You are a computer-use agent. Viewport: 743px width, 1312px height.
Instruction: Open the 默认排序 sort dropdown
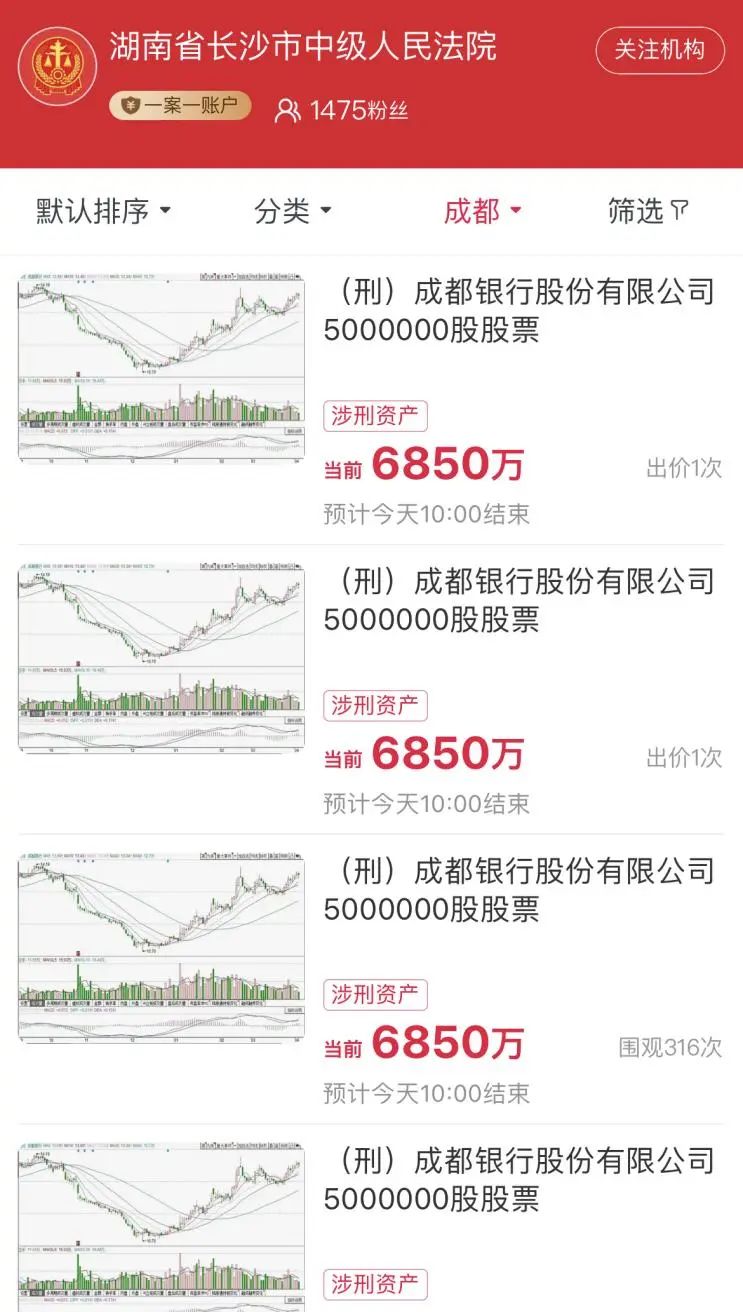(x=104, y=211)
